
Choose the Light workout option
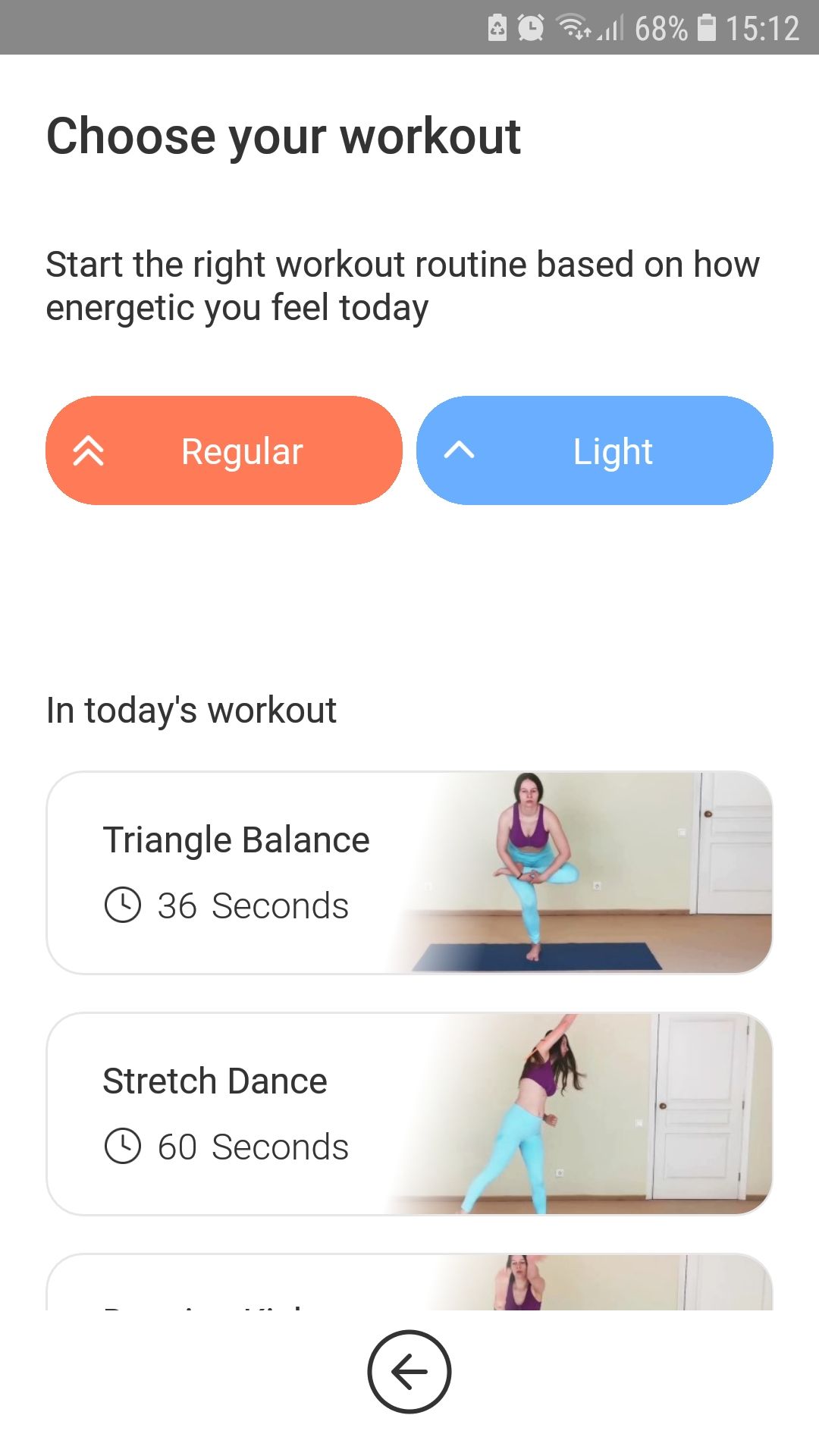[x=595, y=450]
